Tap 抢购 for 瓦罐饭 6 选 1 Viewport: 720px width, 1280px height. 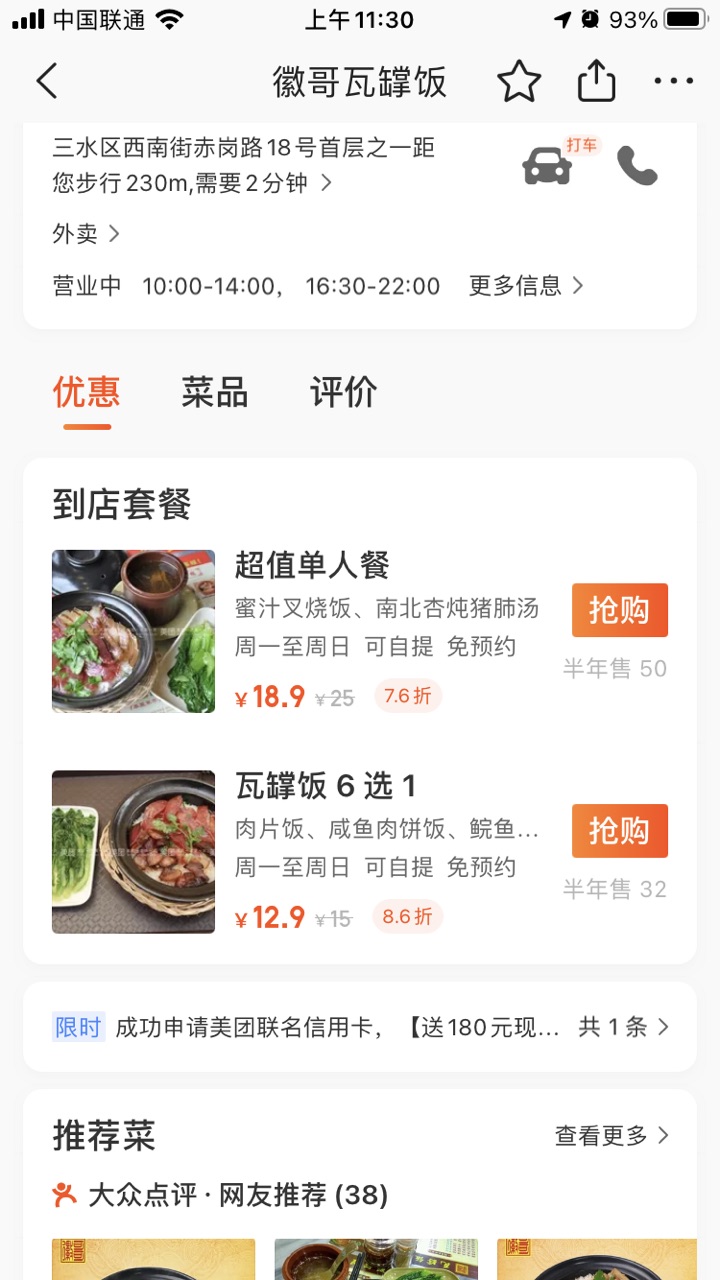point(619,830)
